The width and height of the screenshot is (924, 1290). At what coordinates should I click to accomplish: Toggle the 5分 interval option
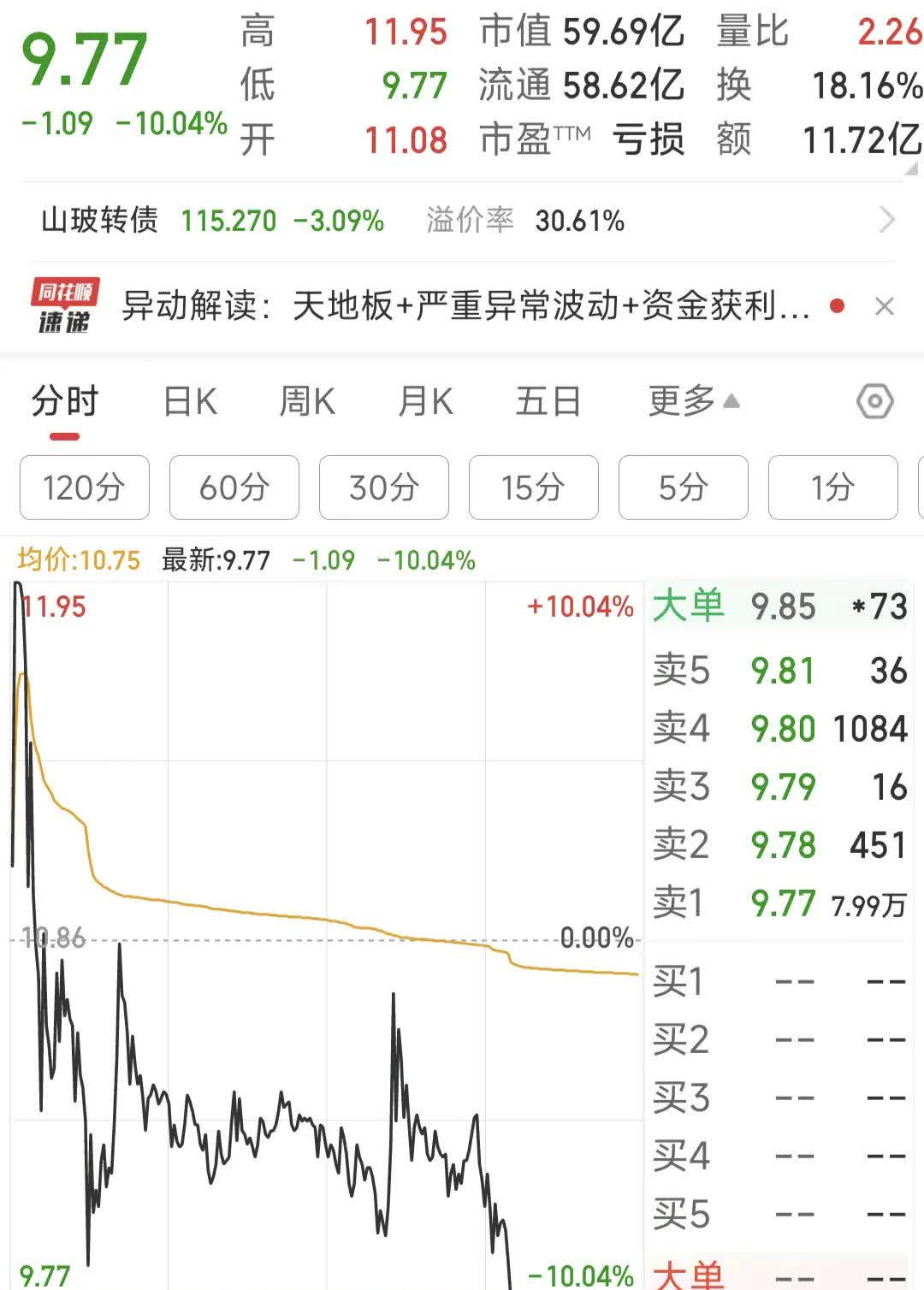point(682,488)
